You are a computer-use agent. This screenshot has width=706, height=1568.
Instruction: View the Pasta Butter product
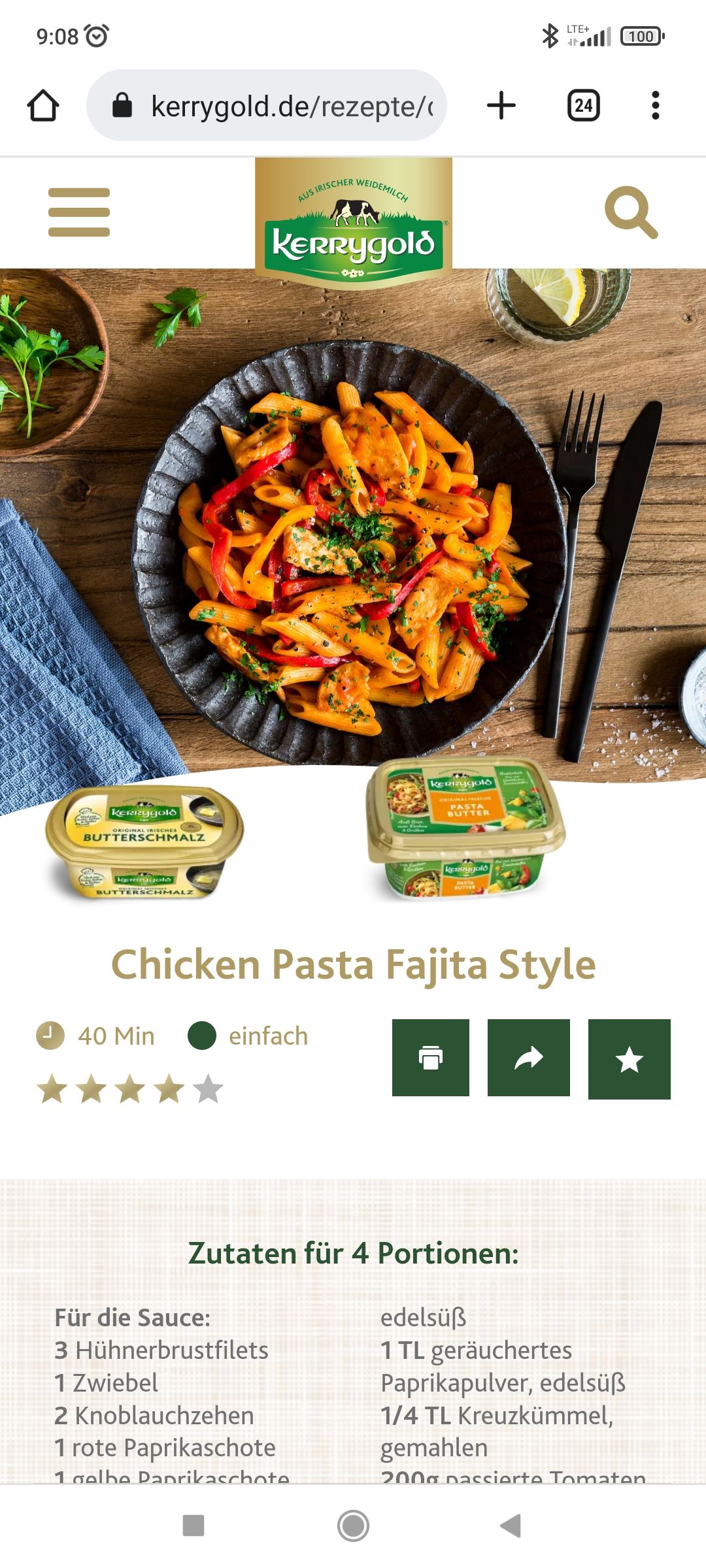tap(465, 830)
